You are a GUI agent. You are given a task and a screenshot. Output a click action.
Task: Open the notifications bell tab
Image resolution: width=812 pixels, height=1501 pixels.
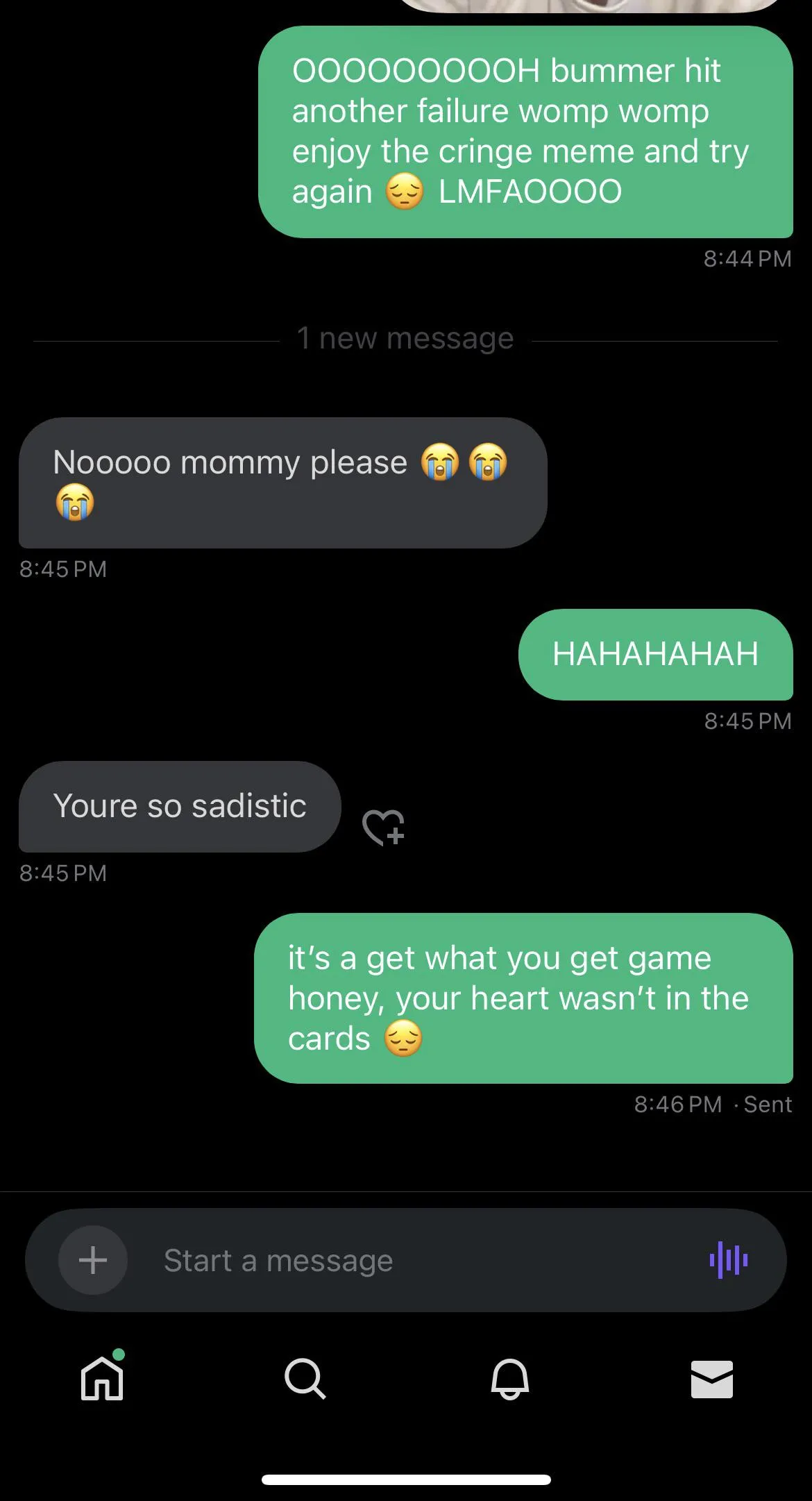pos(510,1378)
